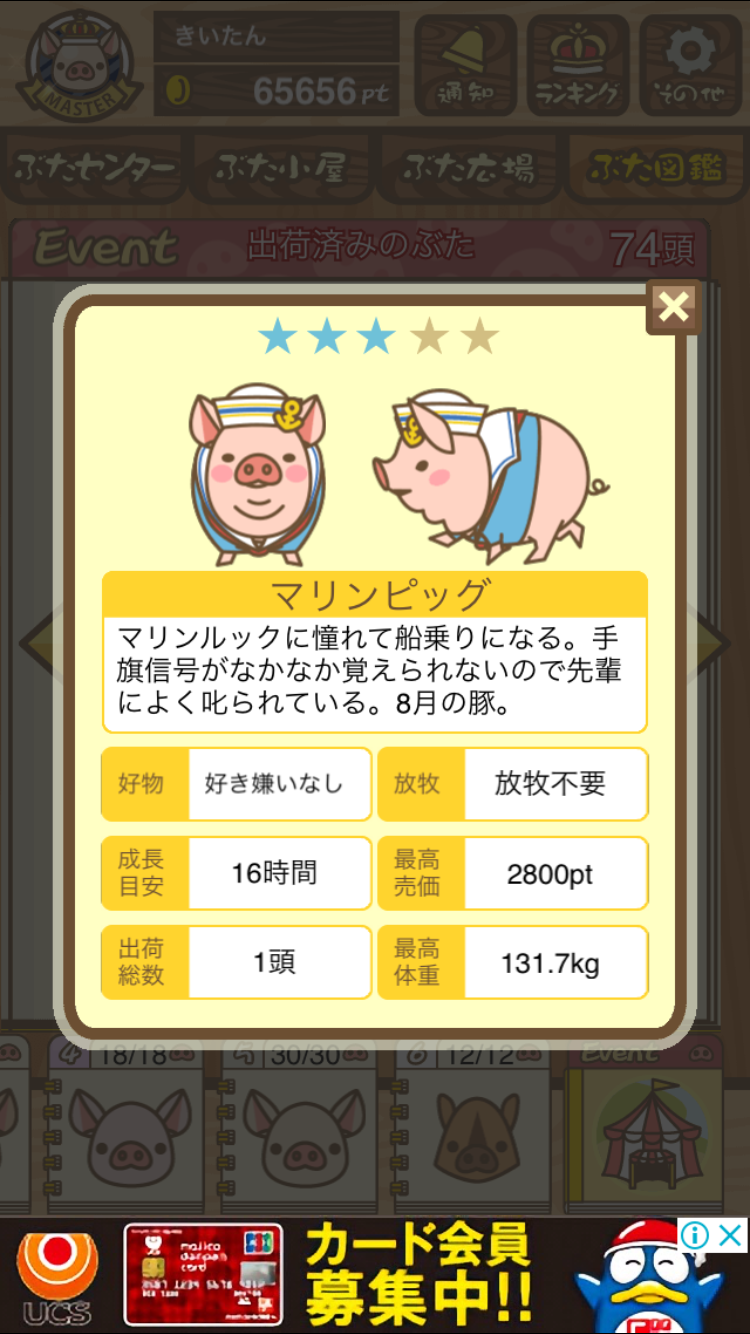Switch to the ぶた小屋 tab

(281, 168)
